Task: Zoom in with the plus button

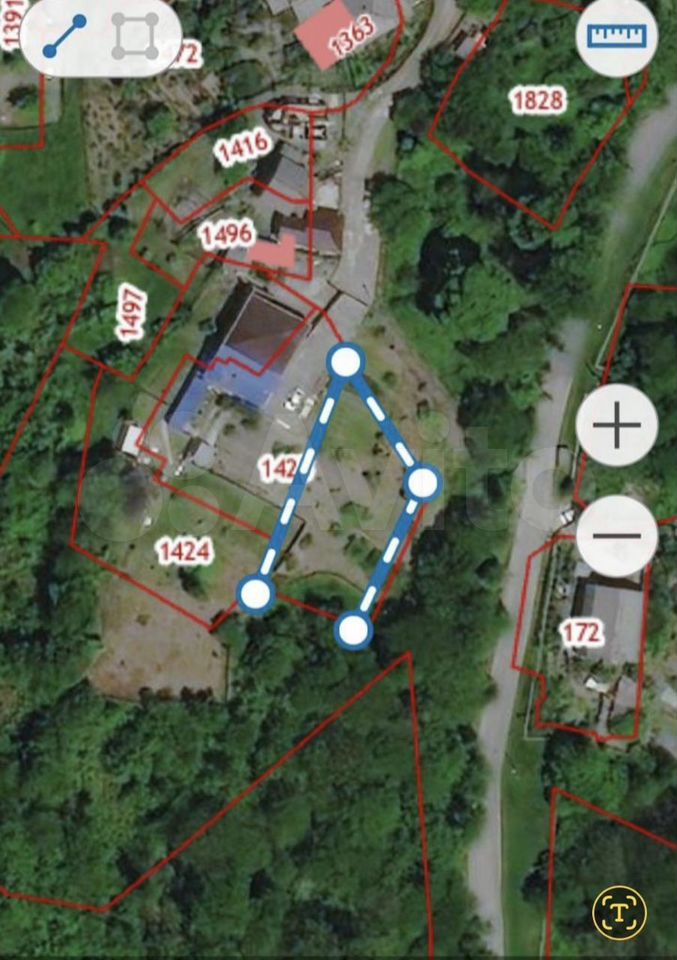Action: pyautogui.click(x=616, y=425)
